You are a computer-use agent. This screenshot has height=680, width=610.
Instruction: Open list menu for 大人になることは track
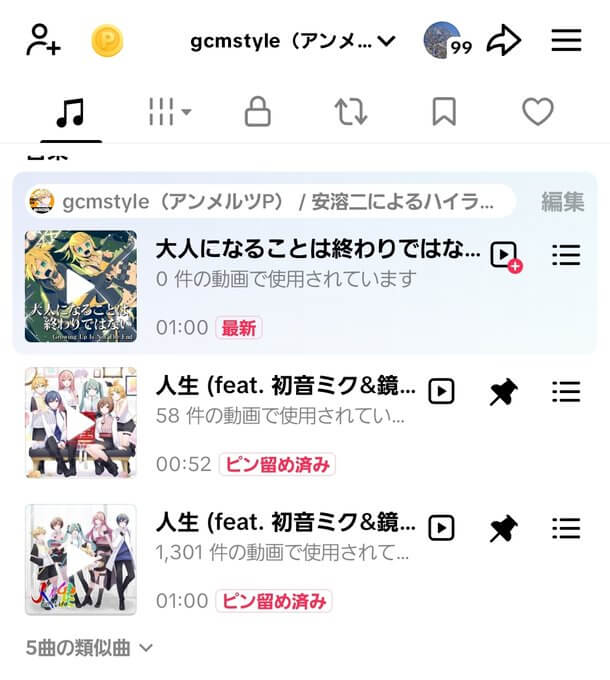(x=566, y=256)
